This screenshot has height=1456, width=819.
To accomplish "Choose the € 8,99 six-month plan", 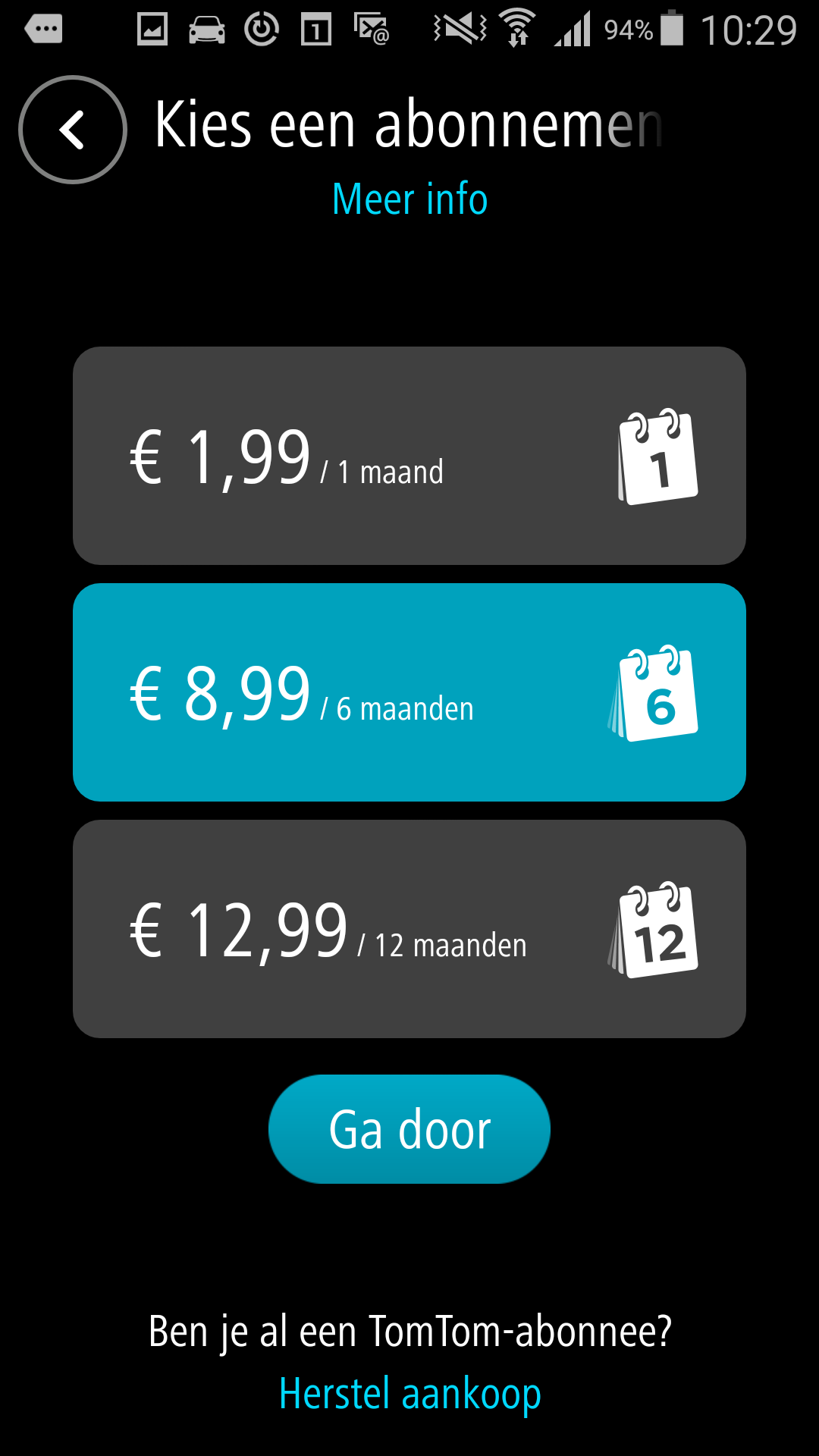I will tap(409, 692).
